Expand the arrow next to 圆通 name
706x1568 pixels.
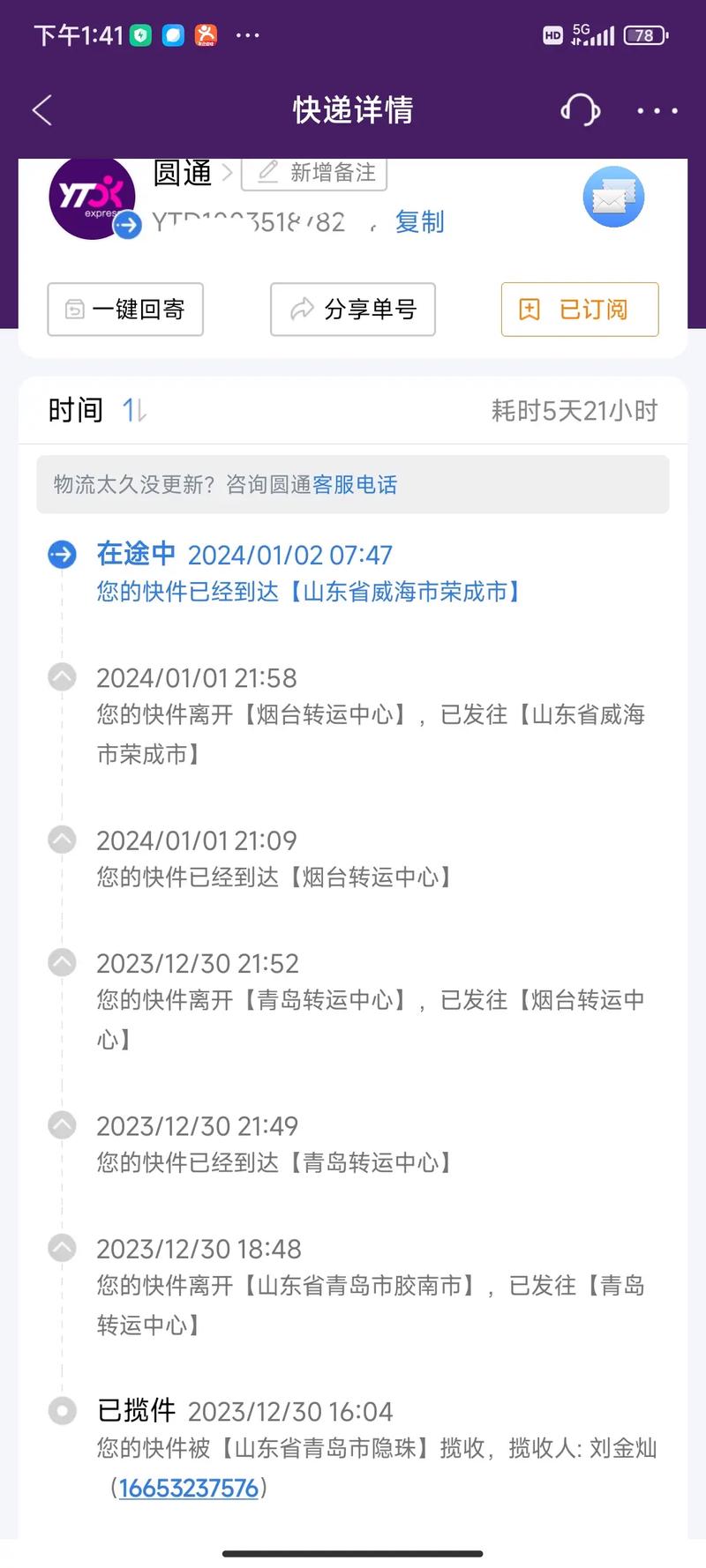click(228, 173)
